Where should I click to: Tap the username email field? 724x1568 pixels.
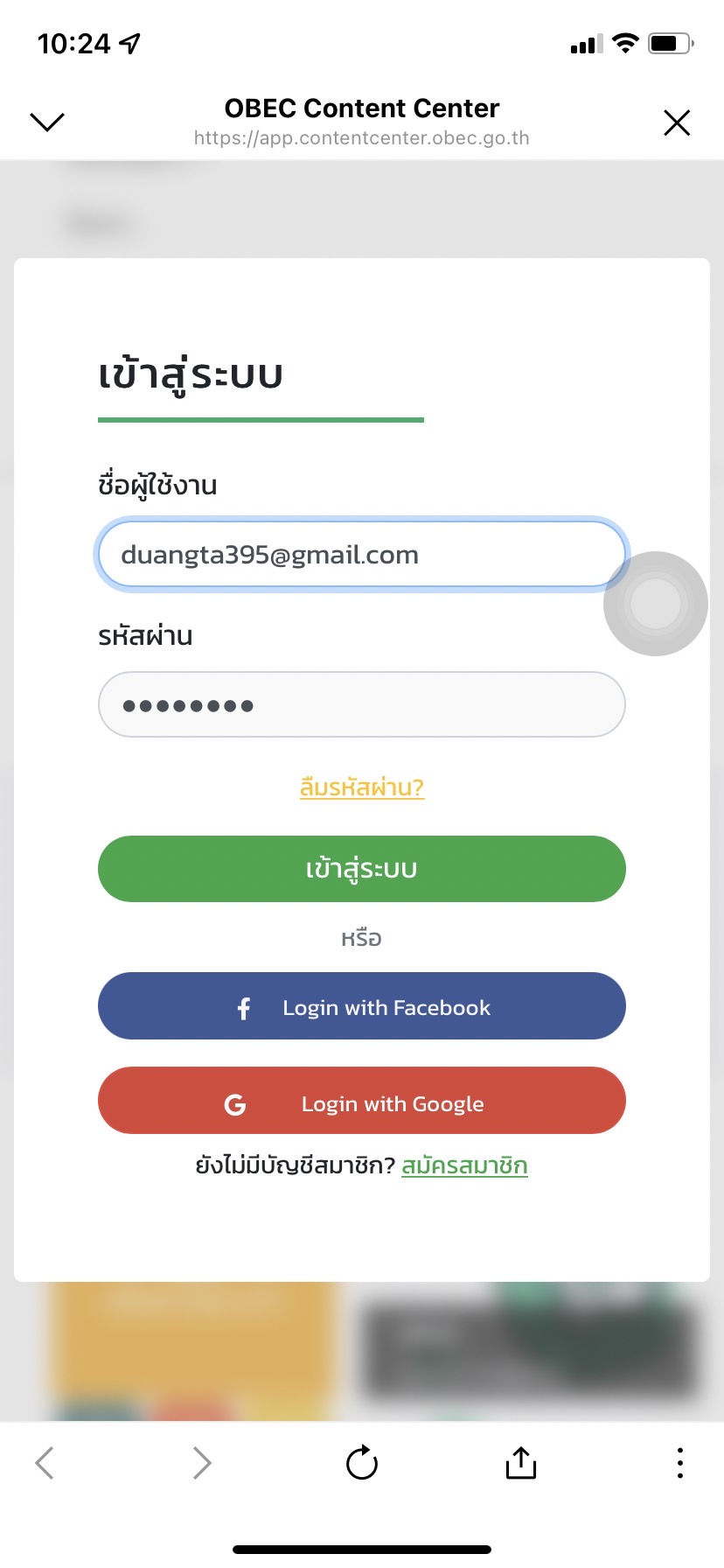click(362, 555)
